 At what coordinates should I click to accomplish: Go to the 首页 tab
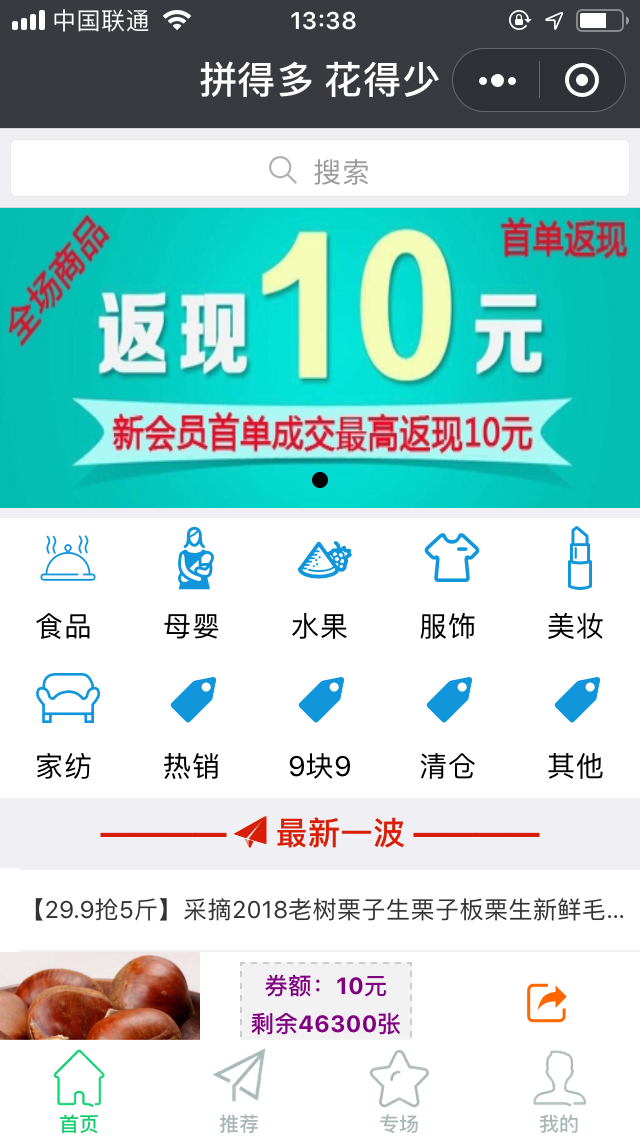point(79,1092)
